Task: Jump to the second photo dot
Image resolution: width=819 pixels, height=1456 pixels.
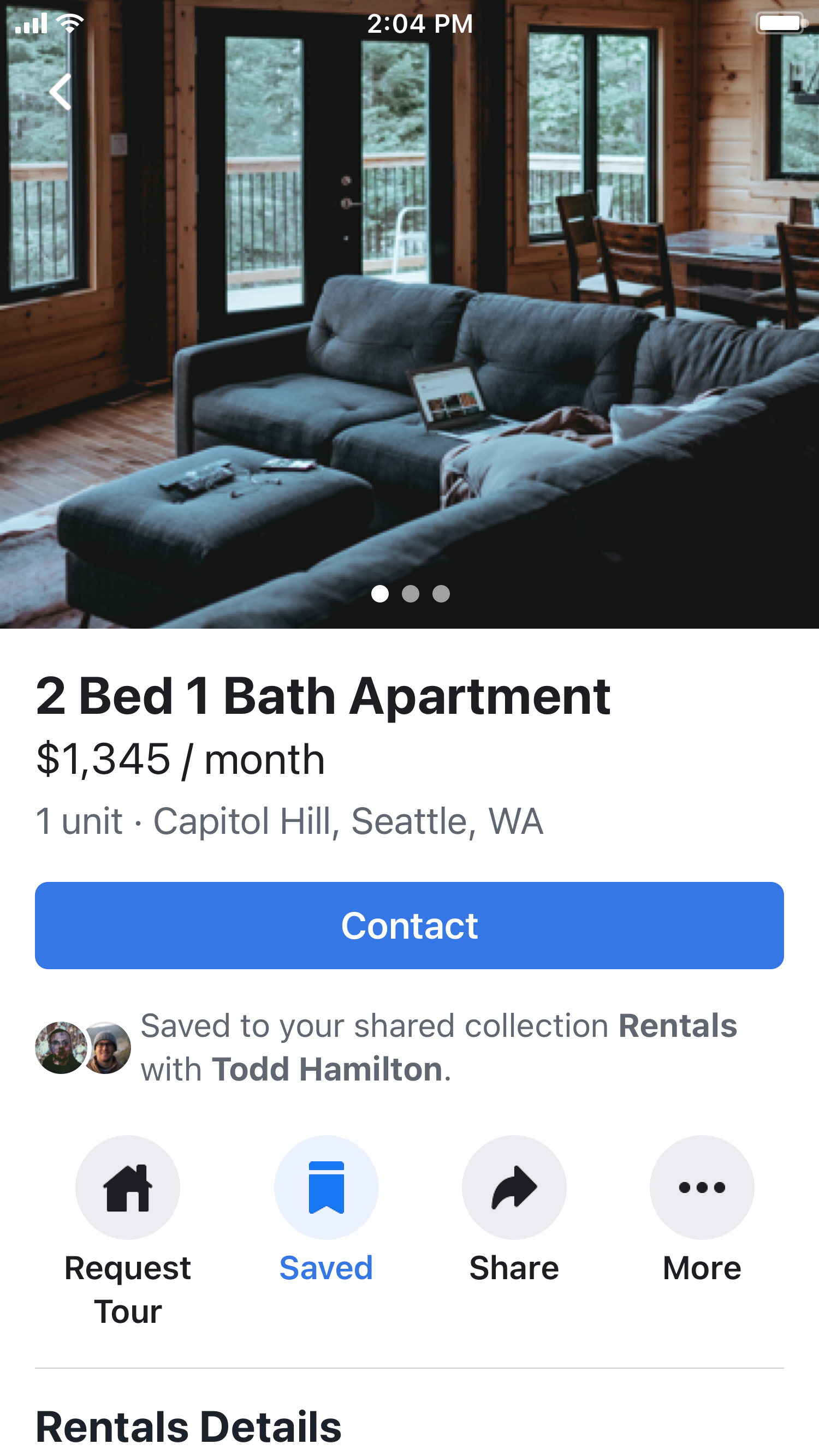Action: 411,594
